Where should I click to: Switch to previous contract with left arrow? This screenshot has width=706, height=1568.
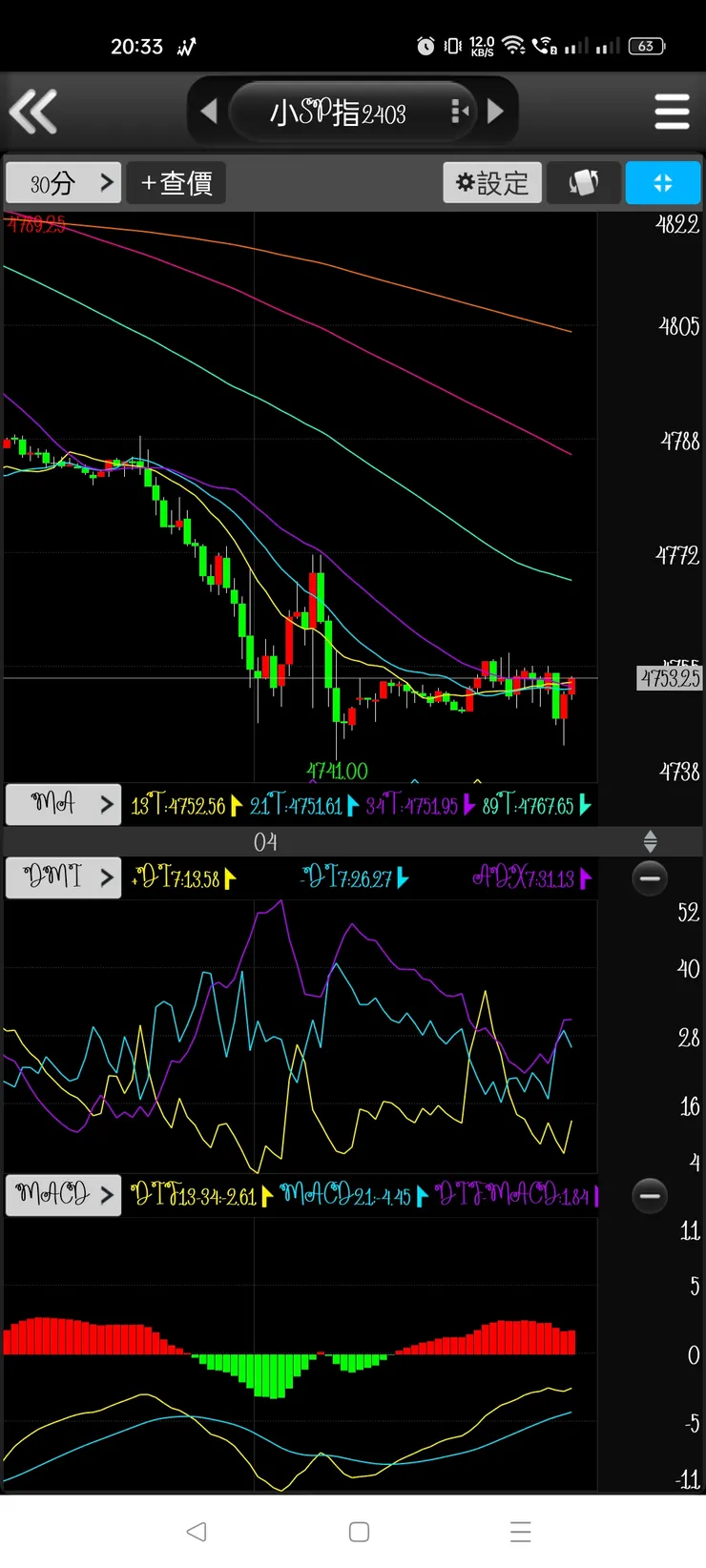209,112
